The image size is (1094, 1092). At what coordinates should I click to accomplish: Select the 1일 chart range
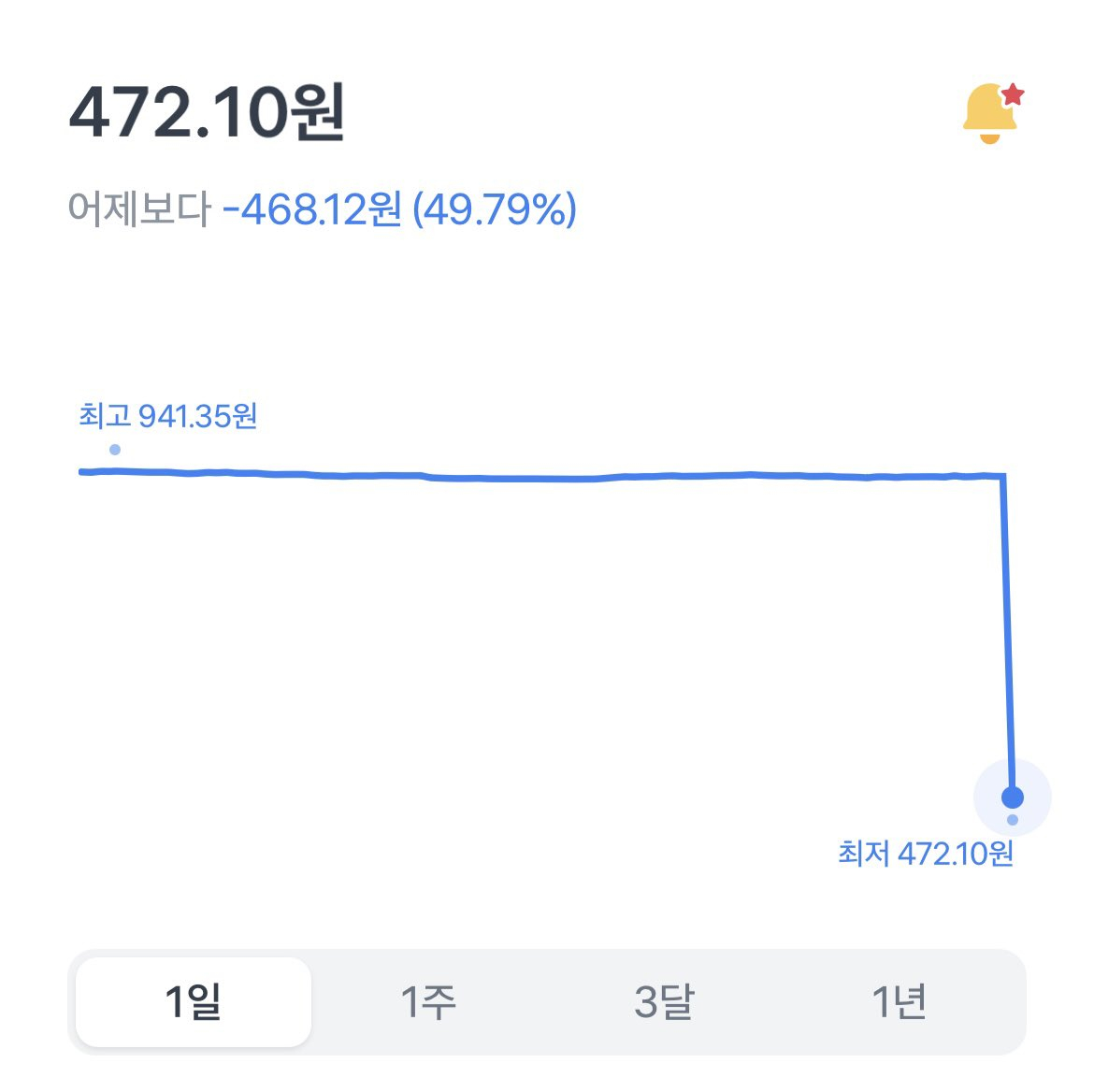194,1002
